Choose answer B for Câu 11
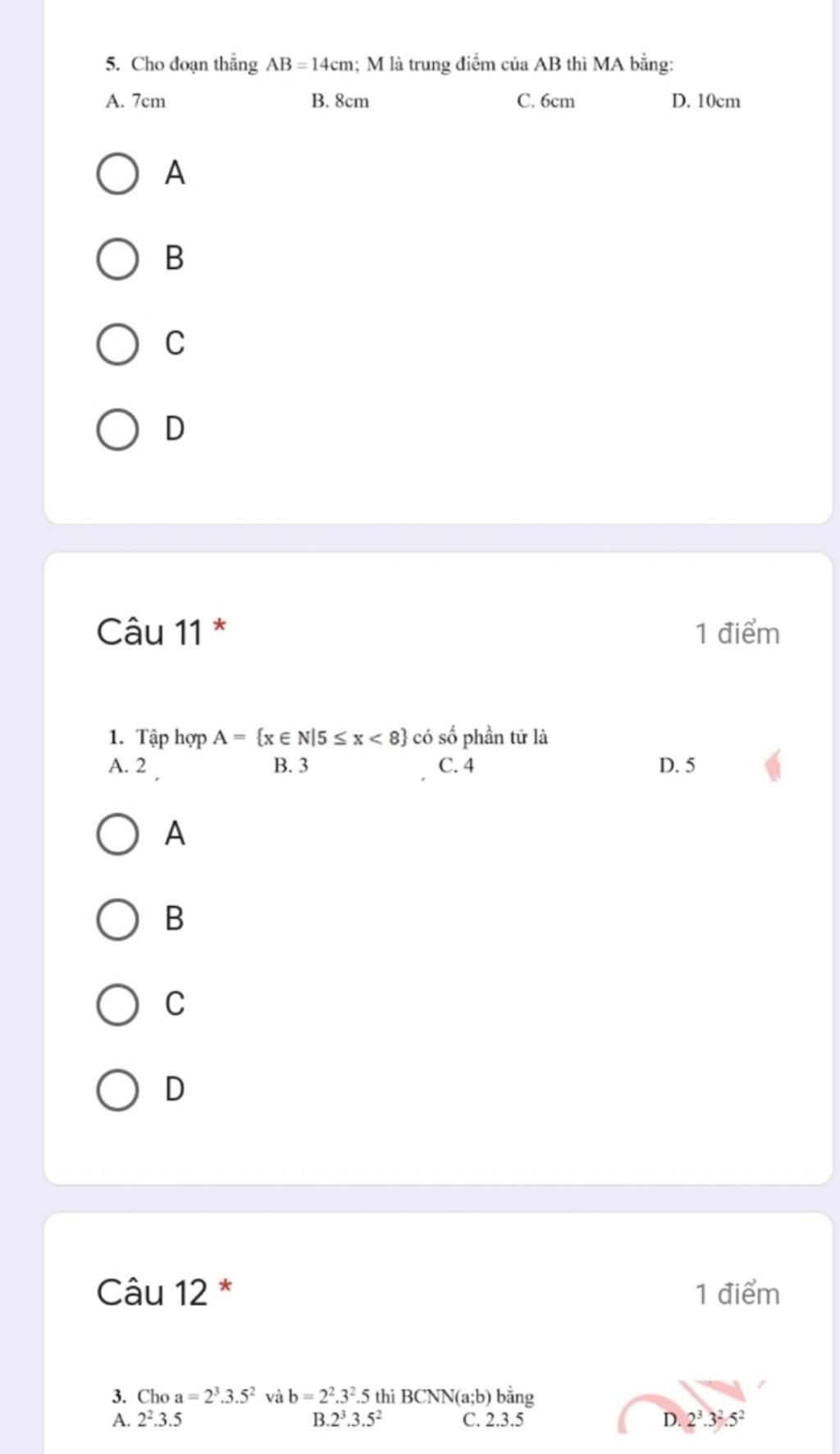 [x=118, y=920]
